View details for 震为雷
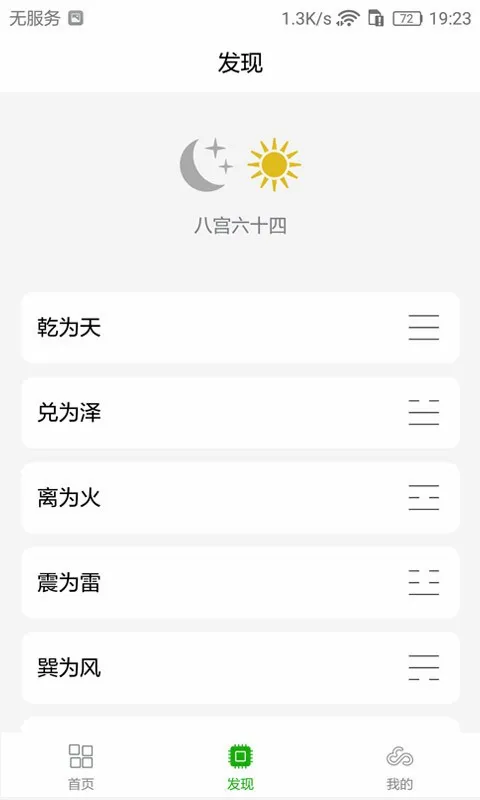Image resolution: width=480 pixels, height=800 pixels. 240,582
